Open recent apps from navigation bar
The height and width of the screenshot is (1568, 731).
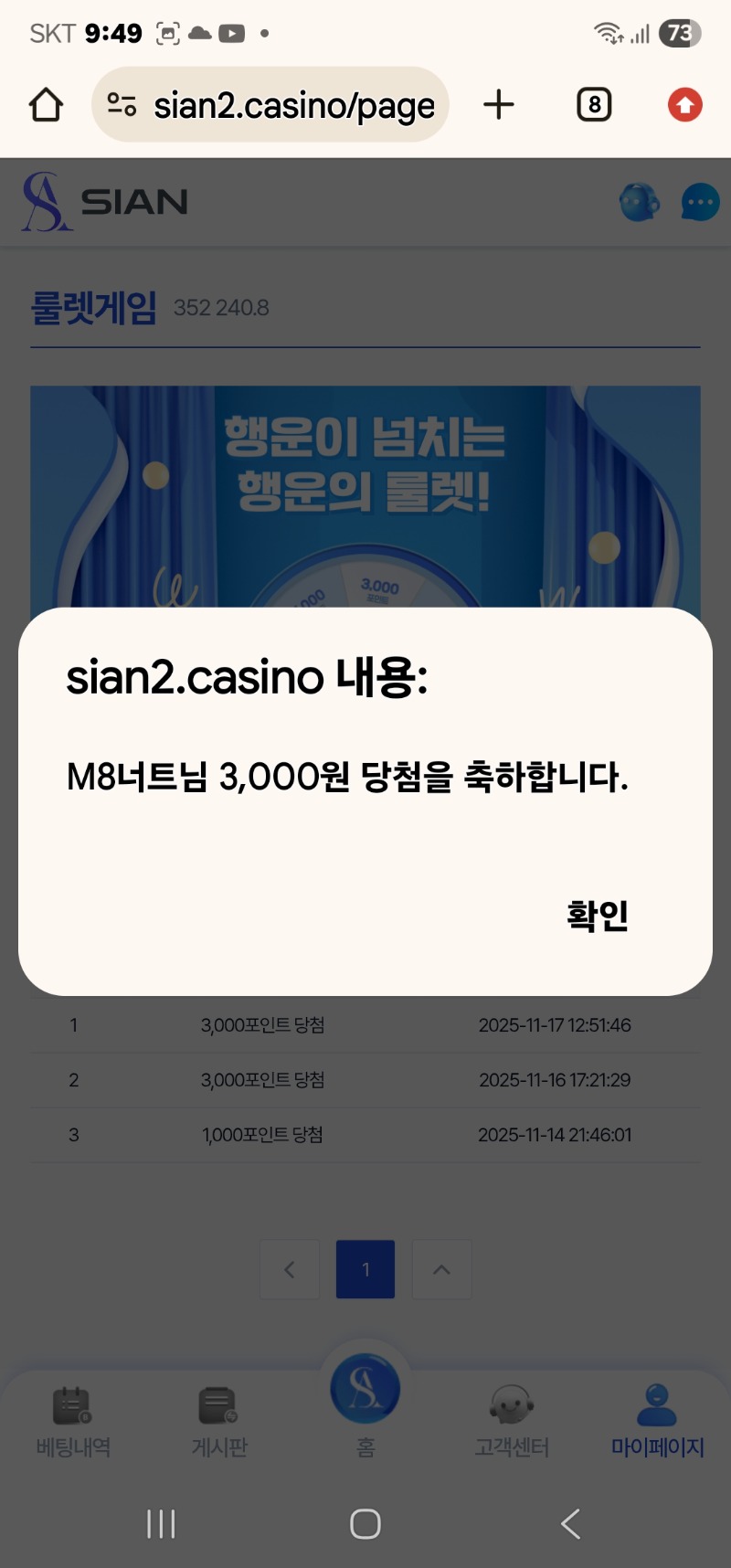[160, 1523]
